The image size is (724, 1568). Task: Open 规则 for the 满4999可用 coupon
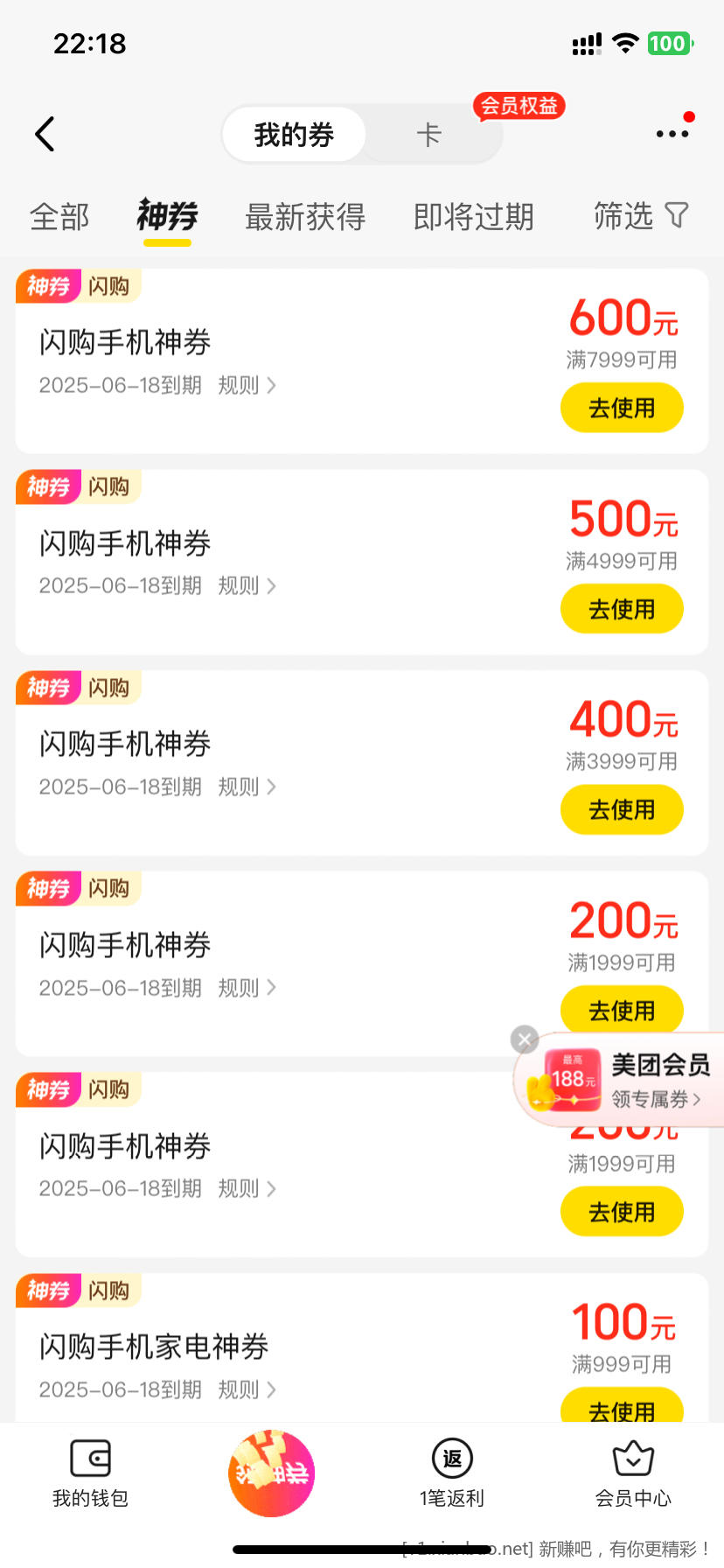(247, 585)
